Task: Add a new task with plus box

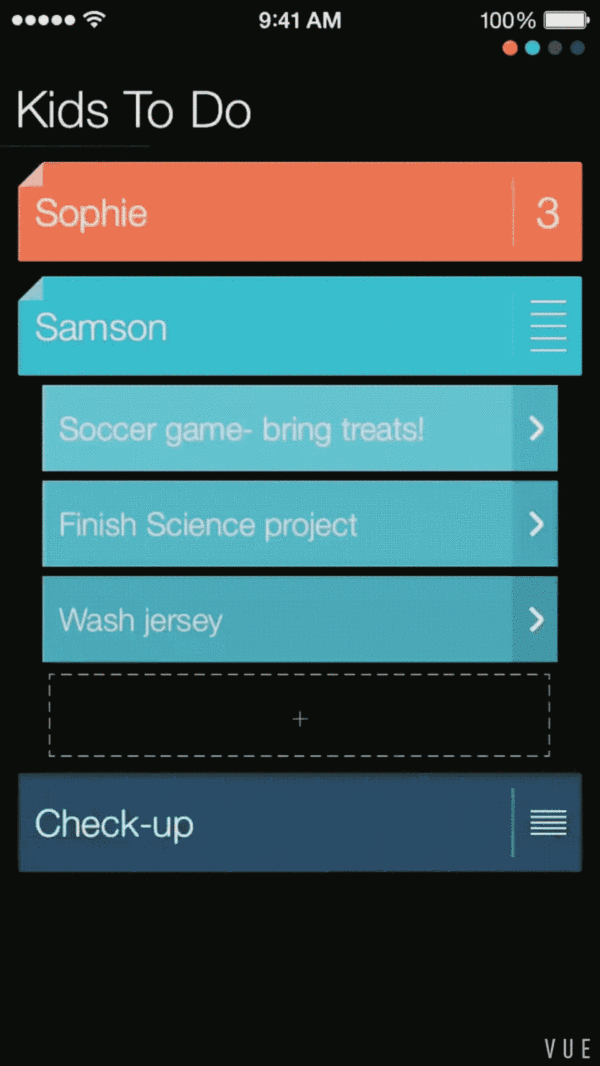Action: (x=299, y=718)
